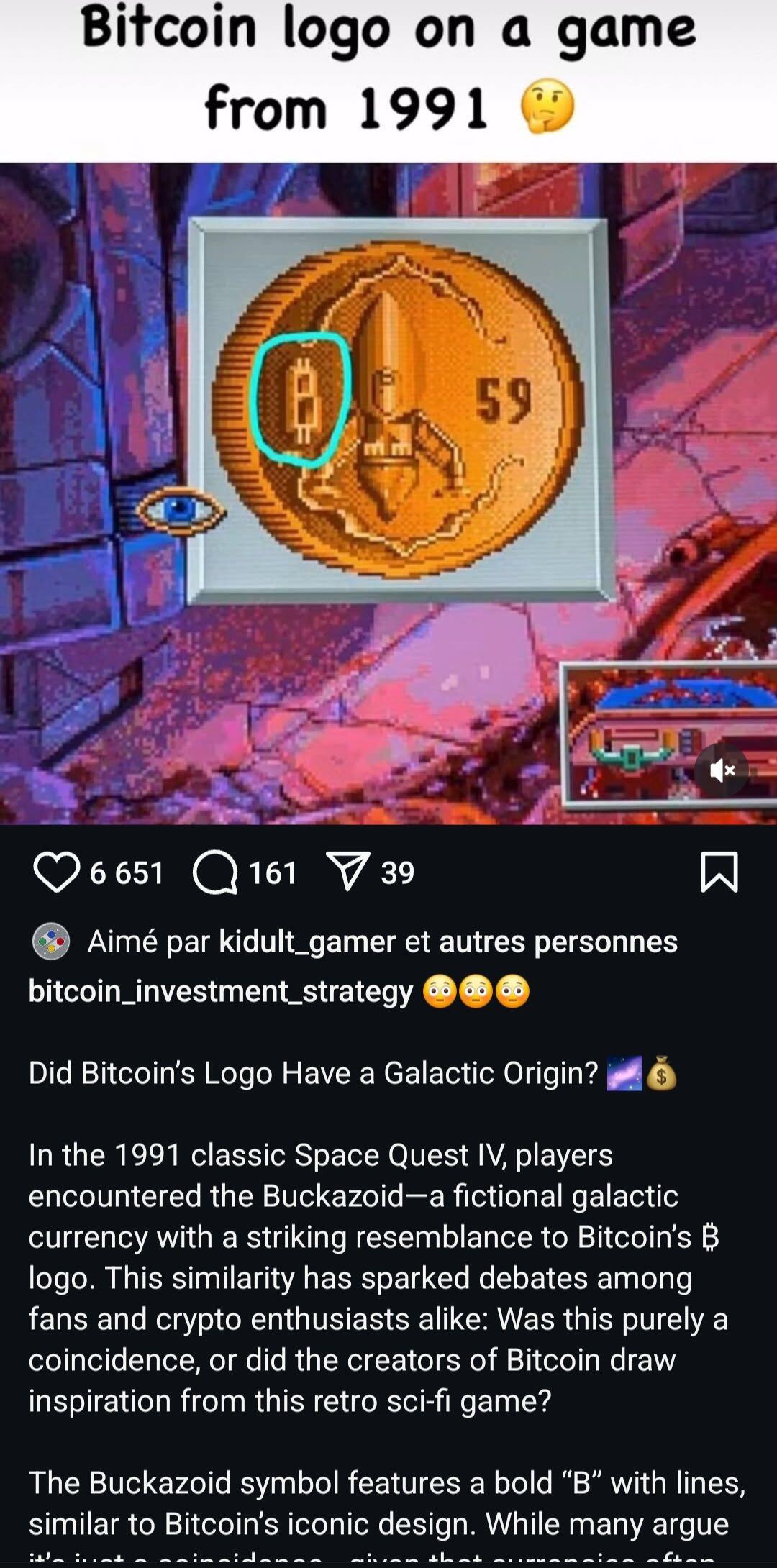
Task: Bookmark this post
Action: pos(719,872)
